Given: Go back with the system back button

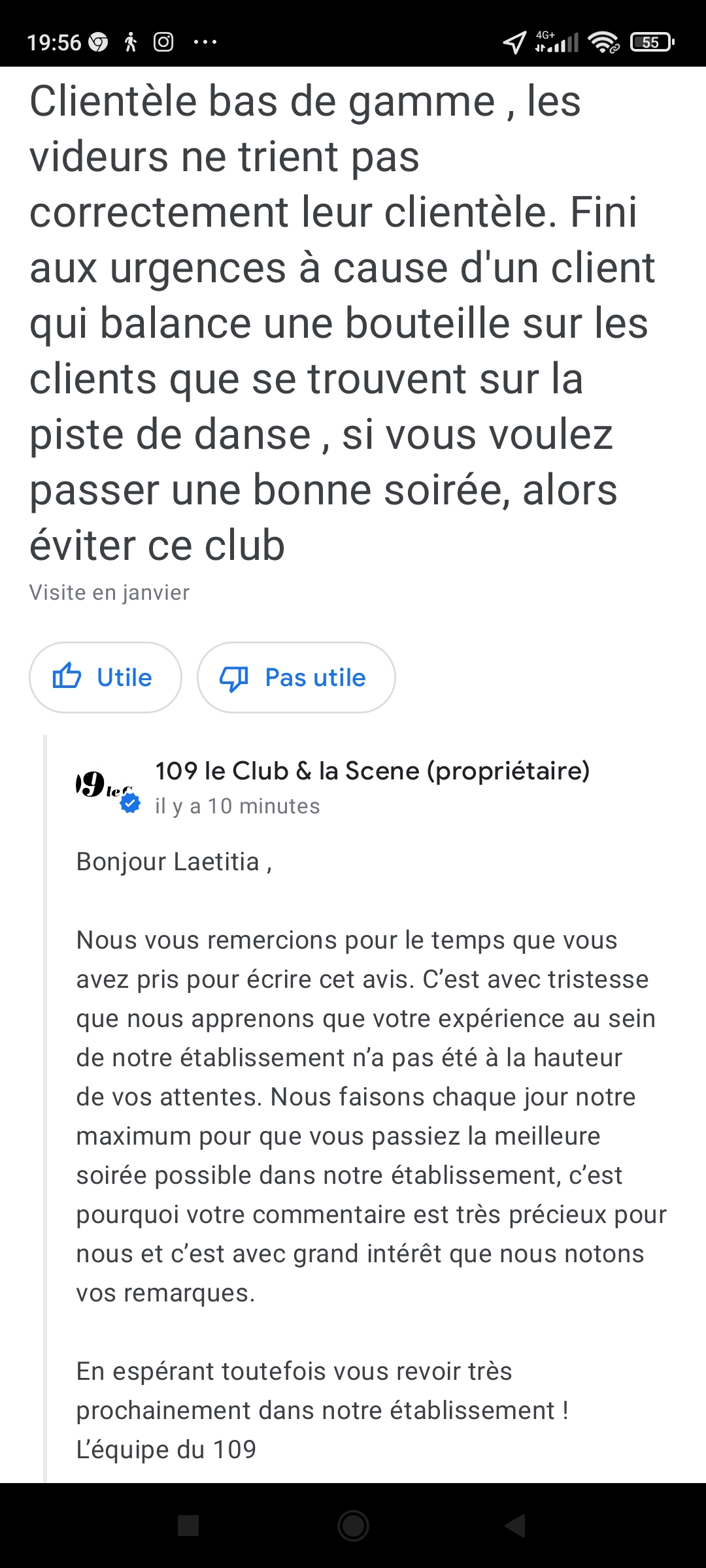Looking at the screenshot, I should click(x=516, y=1526).
